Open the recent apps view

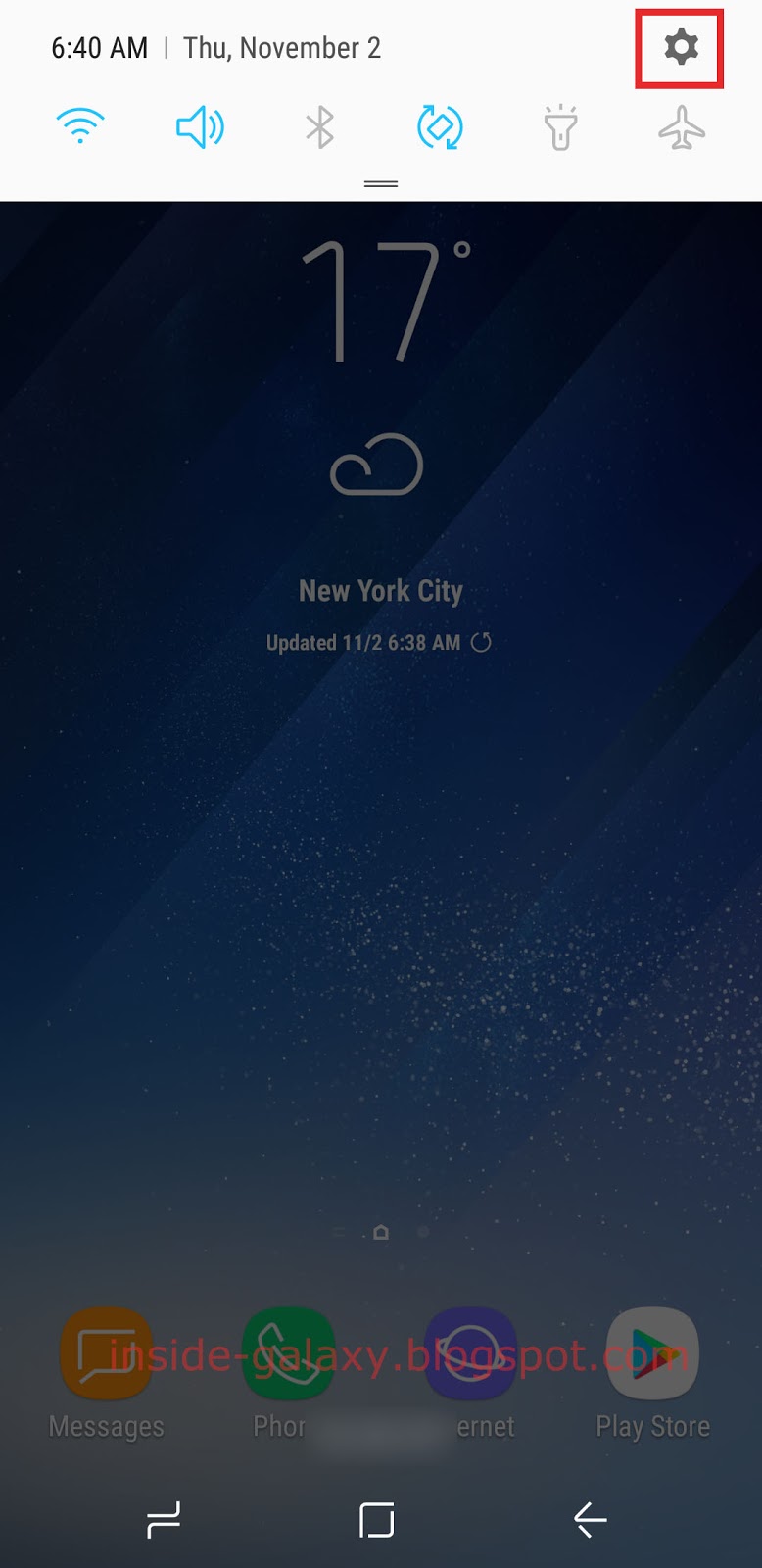164,1520
